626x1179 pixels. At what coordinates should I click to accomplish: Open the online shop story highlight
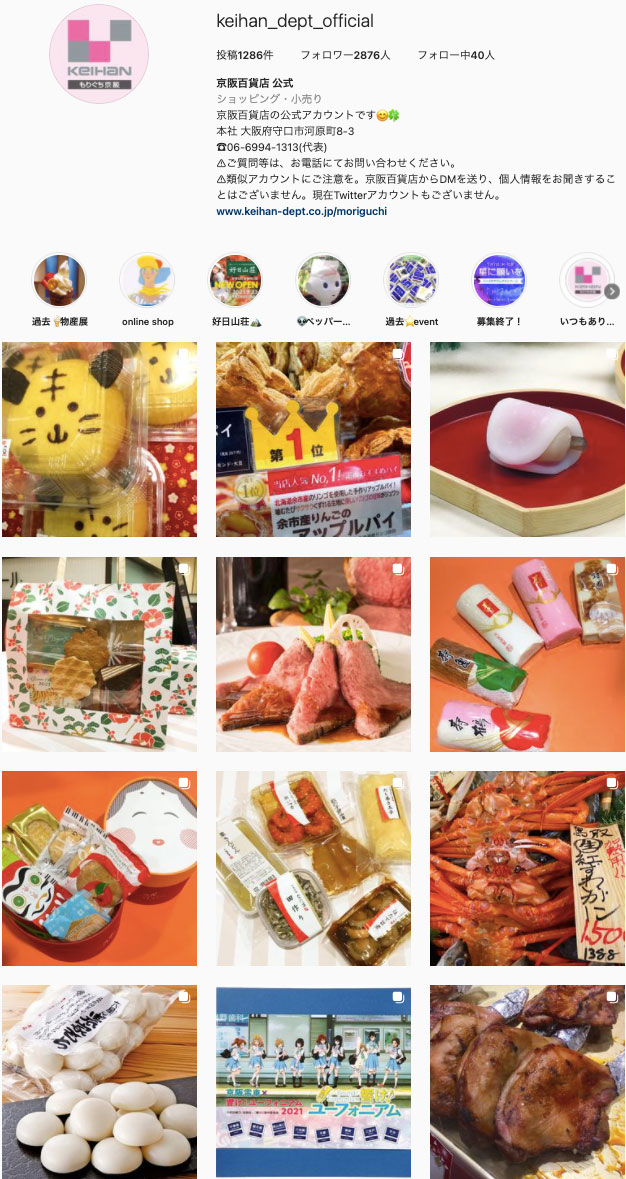147,280
